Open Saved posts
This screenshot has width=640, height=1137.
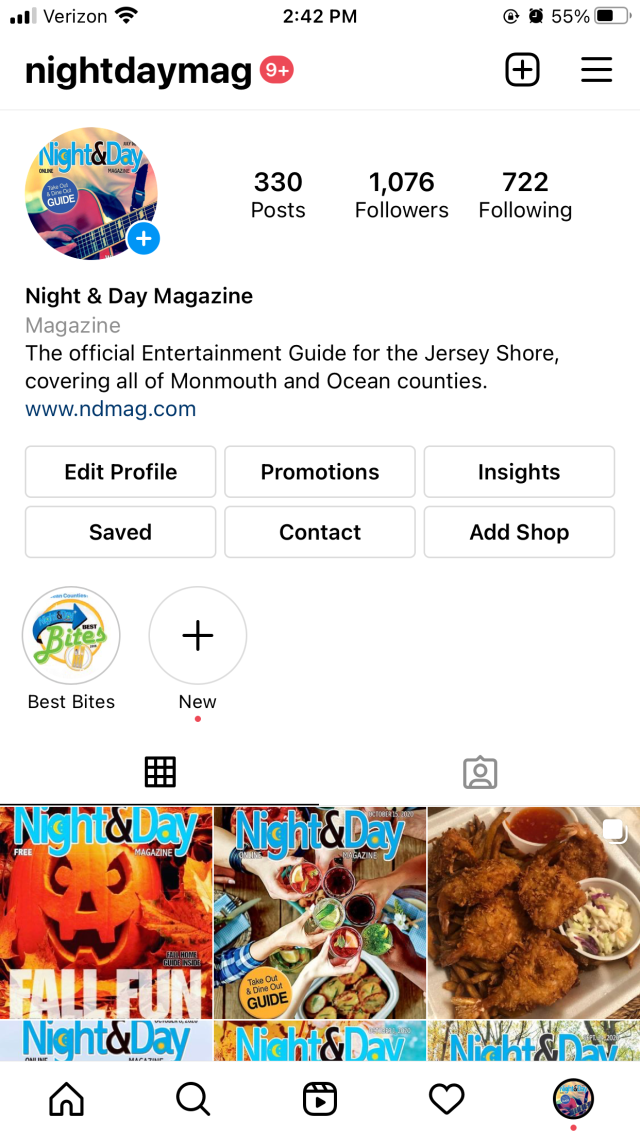pyautogui.click(x=120, y=532)
